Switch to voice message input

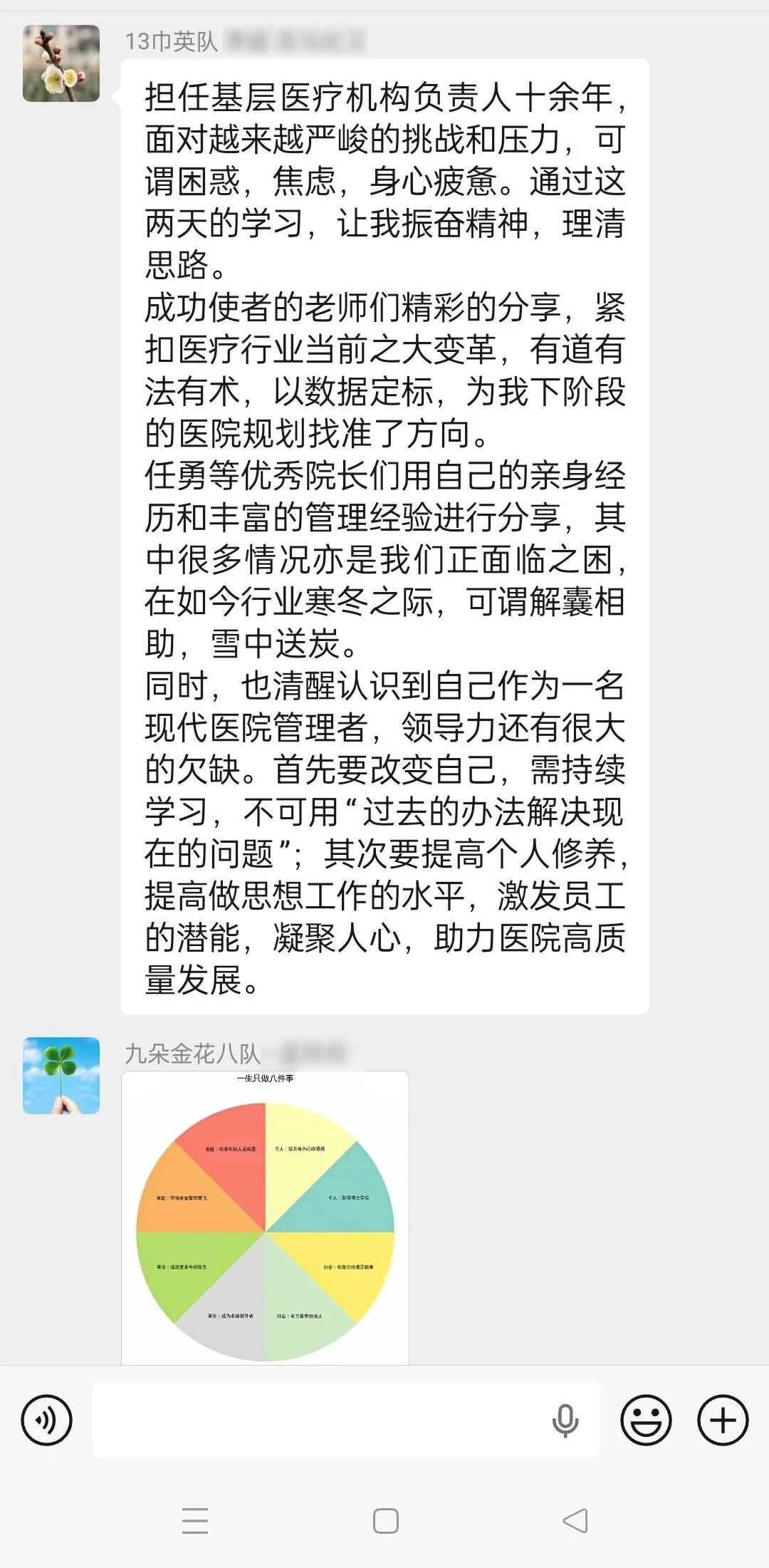[47, 1420]
